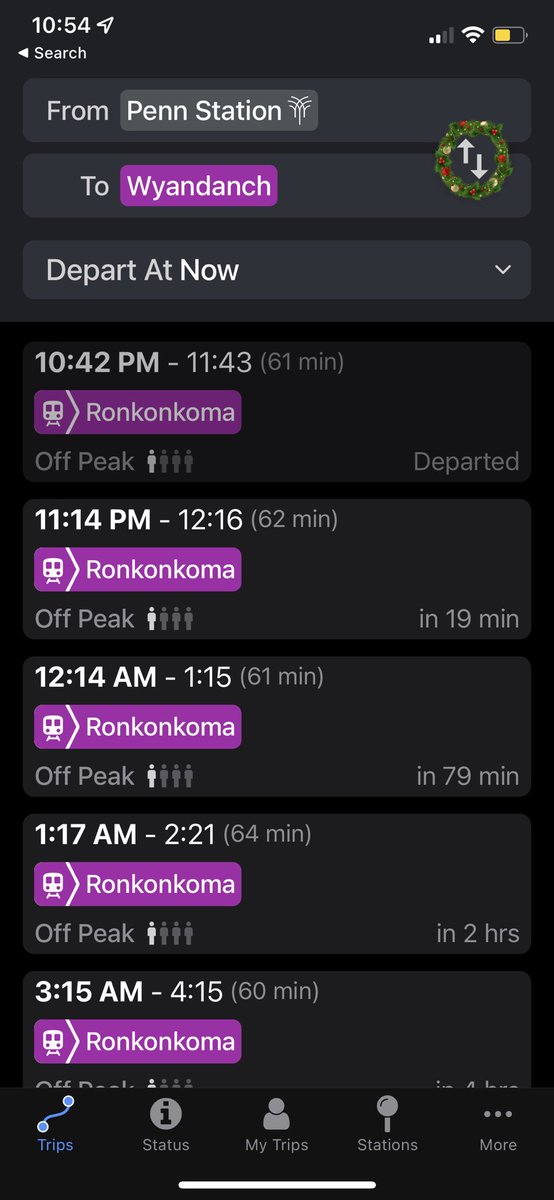Select the Trips tab
The height and width of the screenshot is (1200, 554).
point(55,1125)
